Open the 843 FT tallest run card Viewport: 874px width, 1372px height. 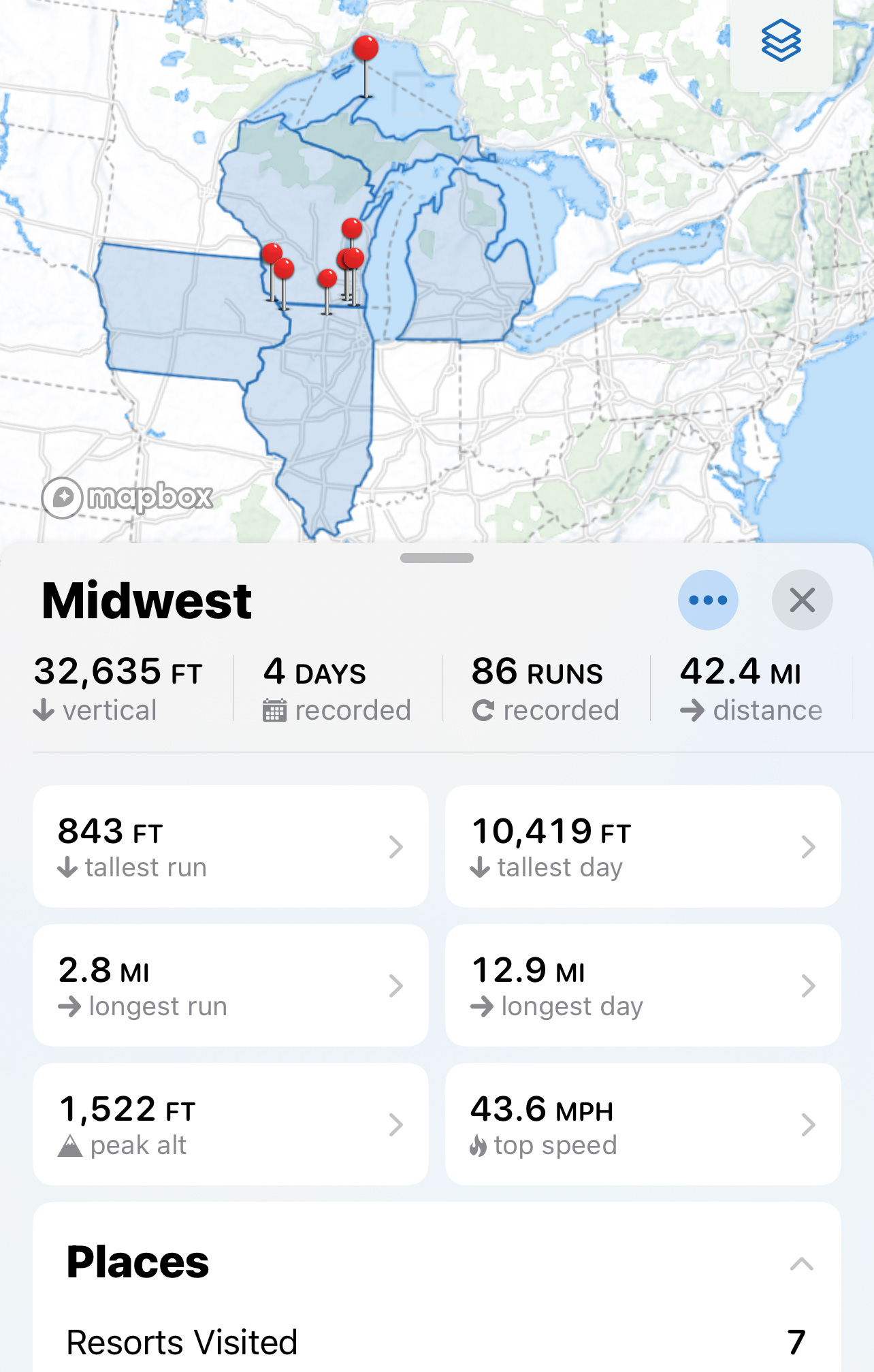231,846
